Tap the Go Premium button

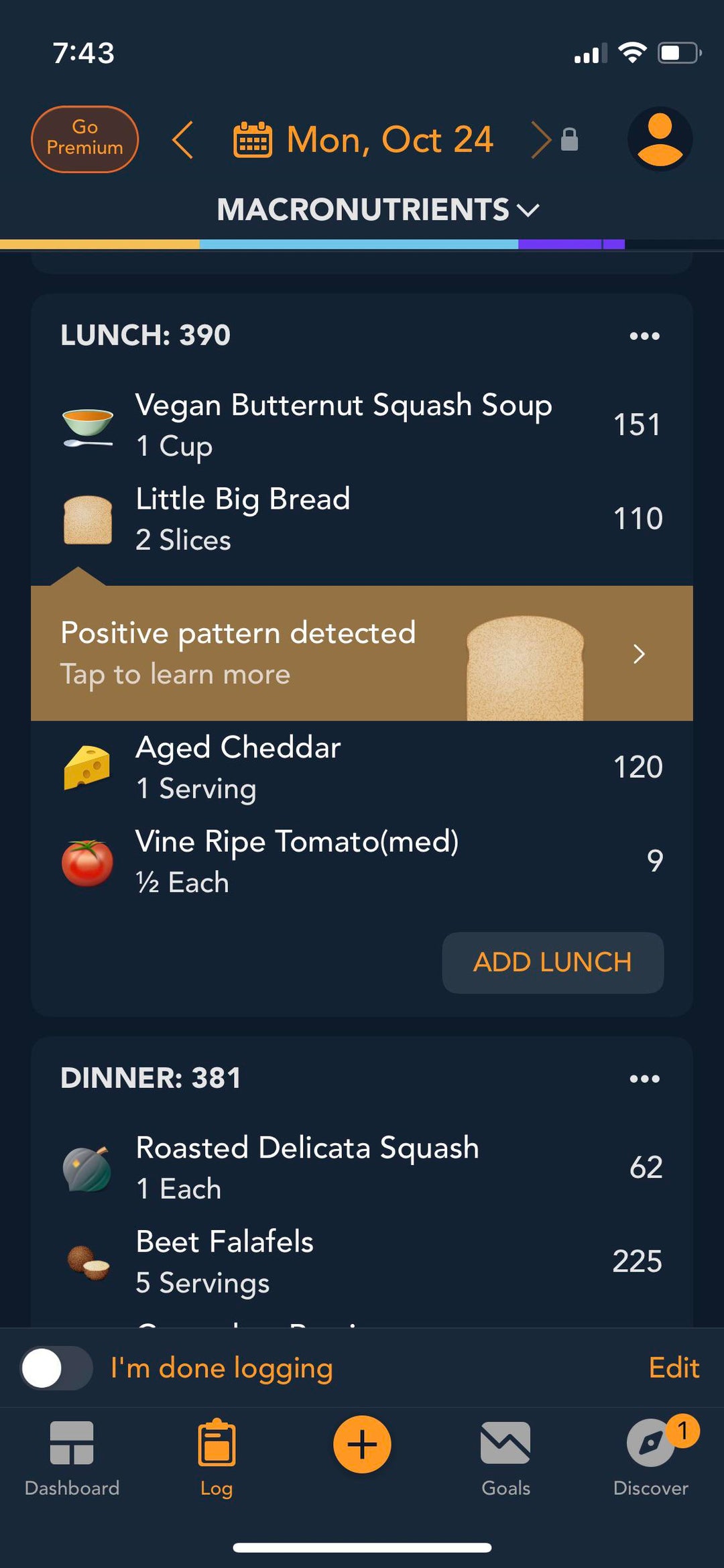[x=84, y=139]
